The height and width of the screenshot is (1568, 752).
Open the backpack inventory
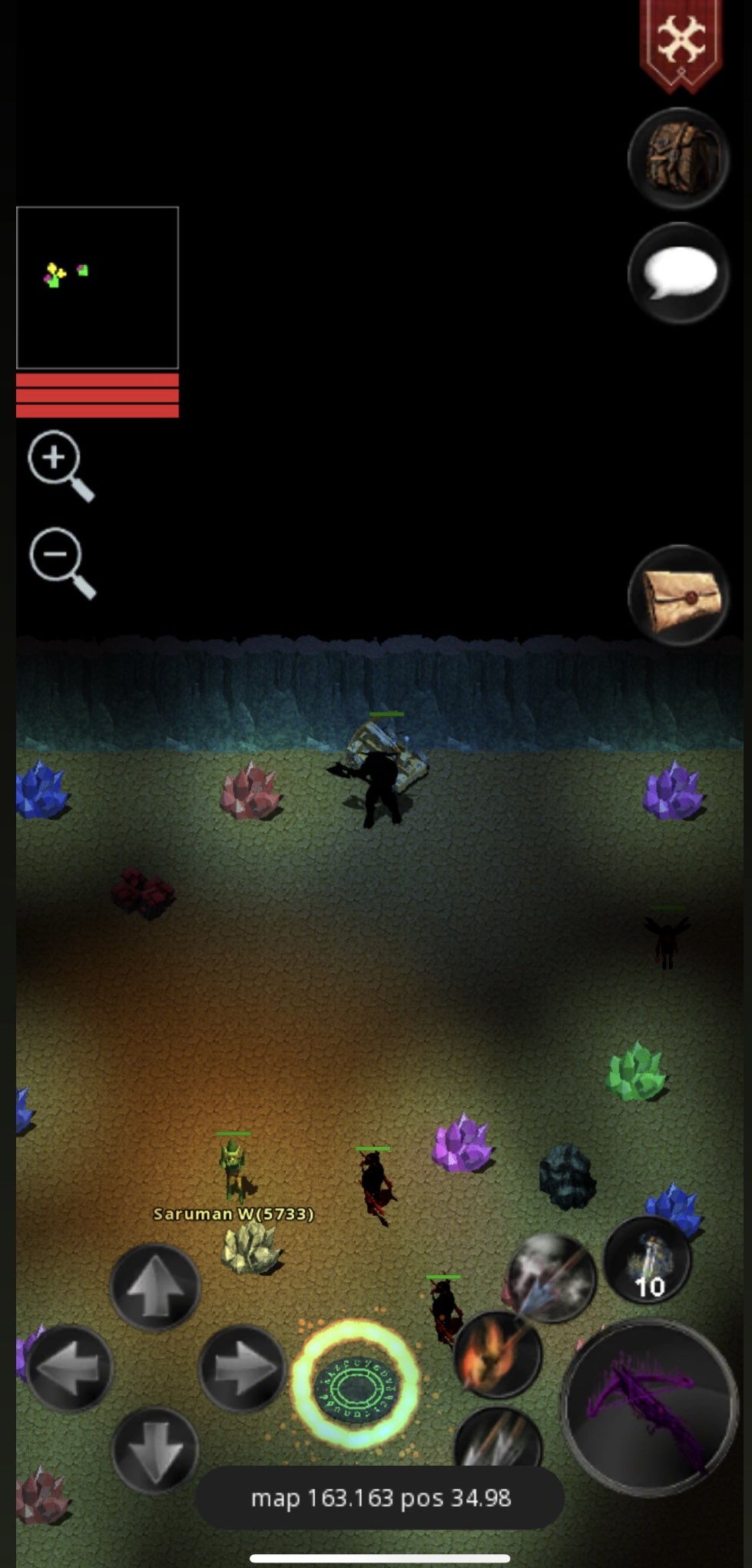[678, 159]
